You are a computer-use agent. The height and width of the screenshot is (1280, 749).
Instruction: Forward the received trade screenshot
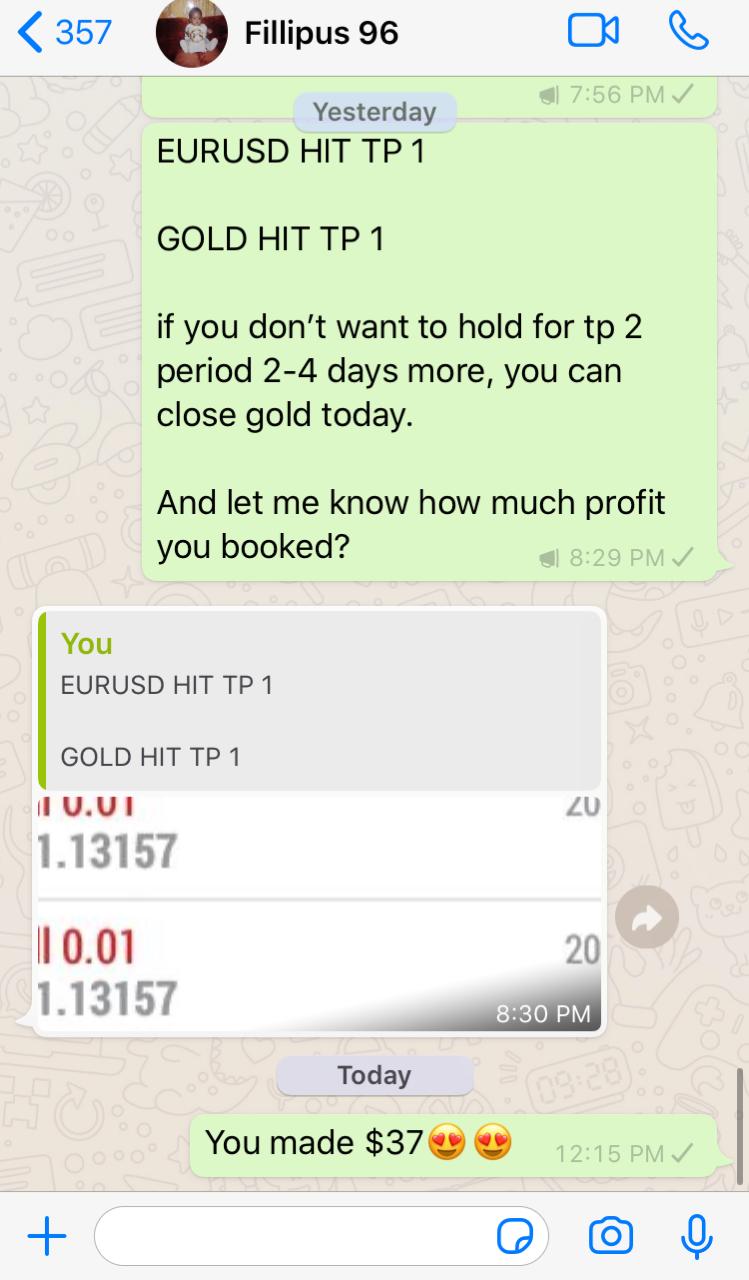647,918
